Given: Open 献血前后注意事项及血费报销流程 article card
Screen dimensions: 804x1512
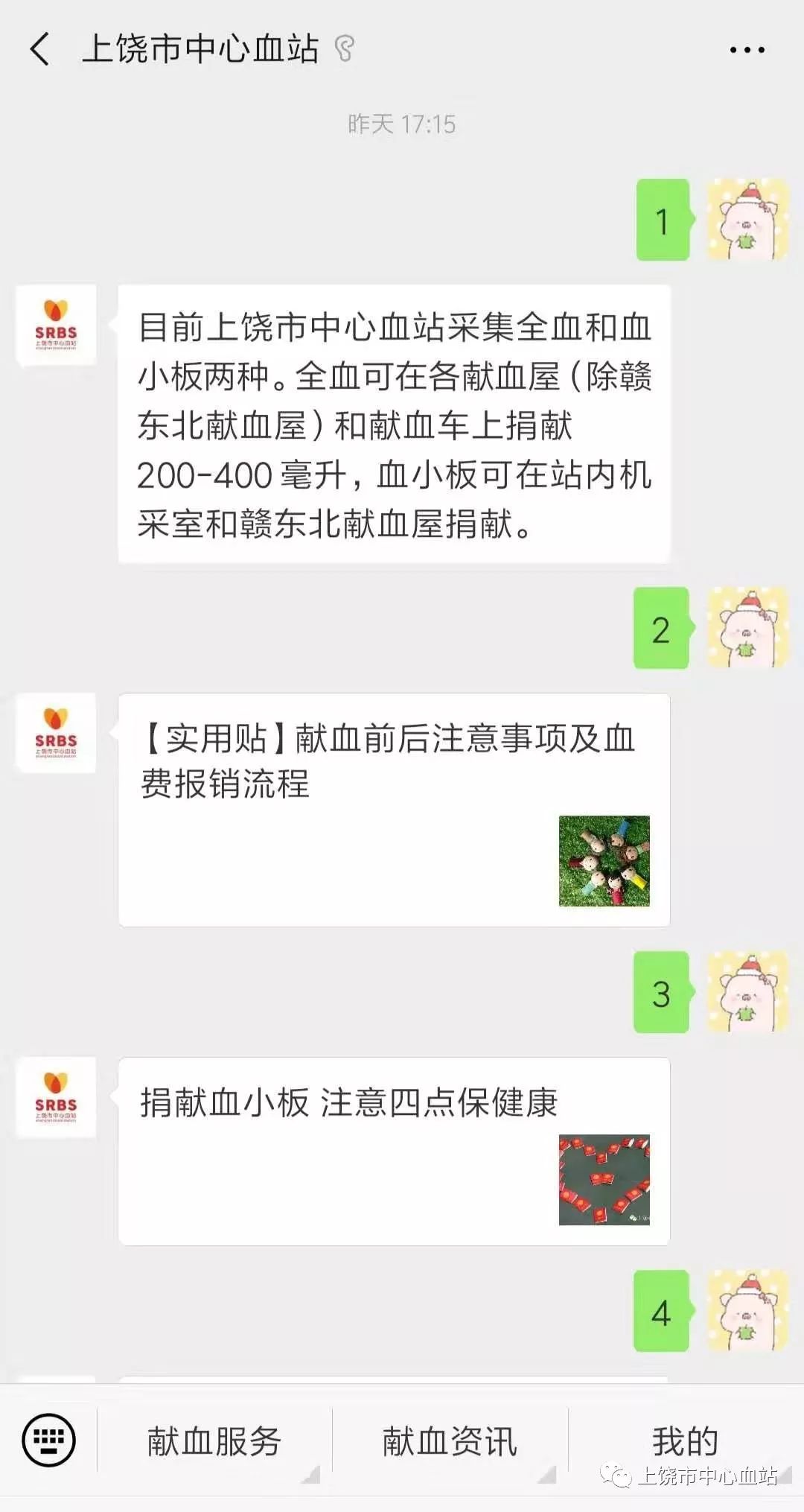Looking at the screenshot, I should [x=394, y=810].
